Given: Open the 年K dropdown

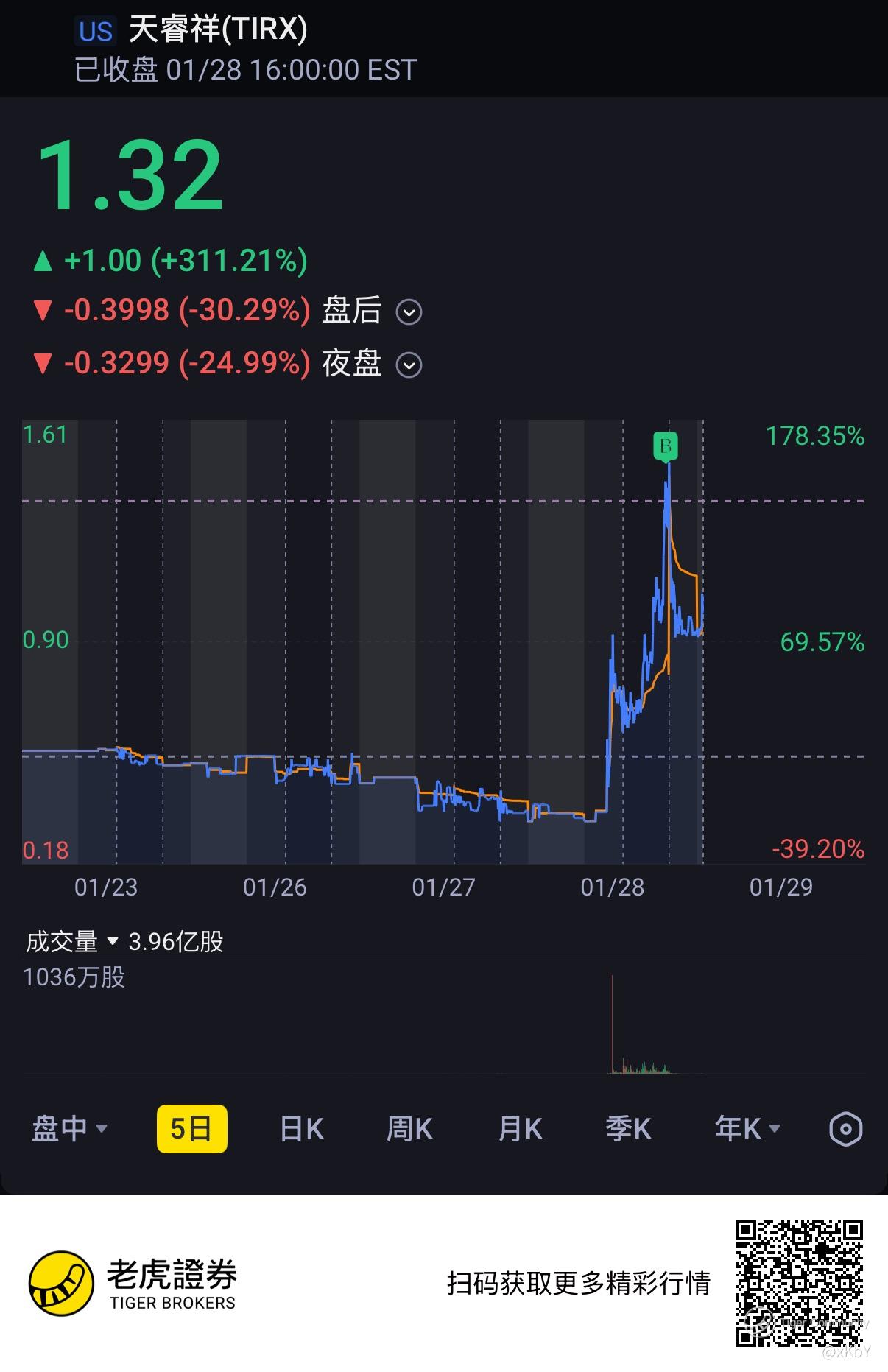Looking at the screenshot, I should coord(747,1128).
